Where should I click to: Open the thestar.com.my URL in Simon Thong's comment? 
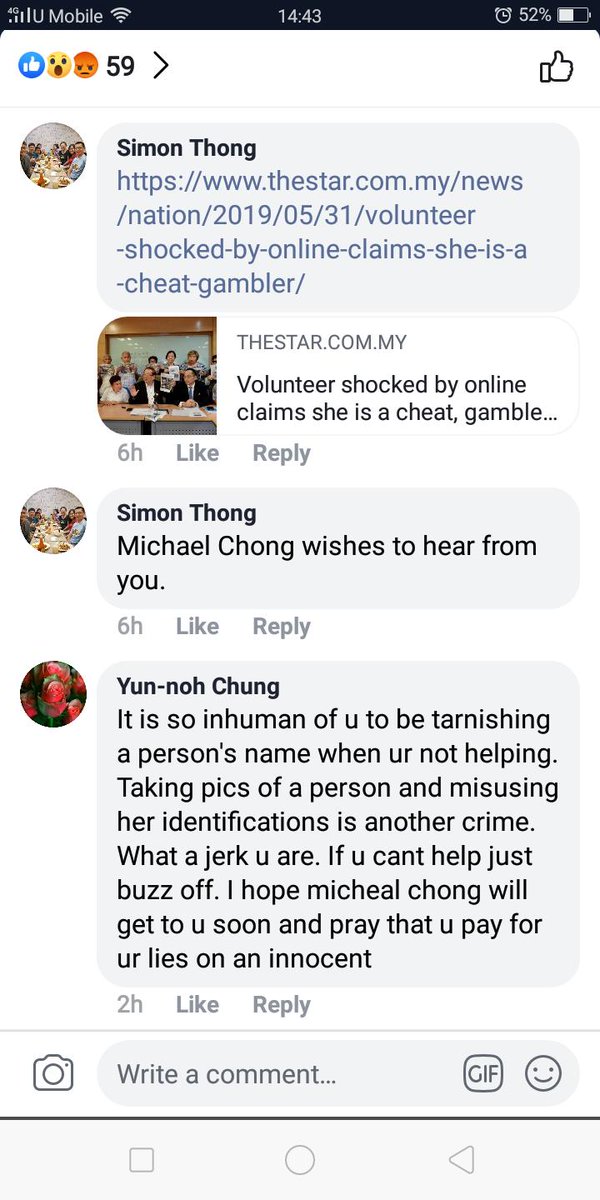320,232
